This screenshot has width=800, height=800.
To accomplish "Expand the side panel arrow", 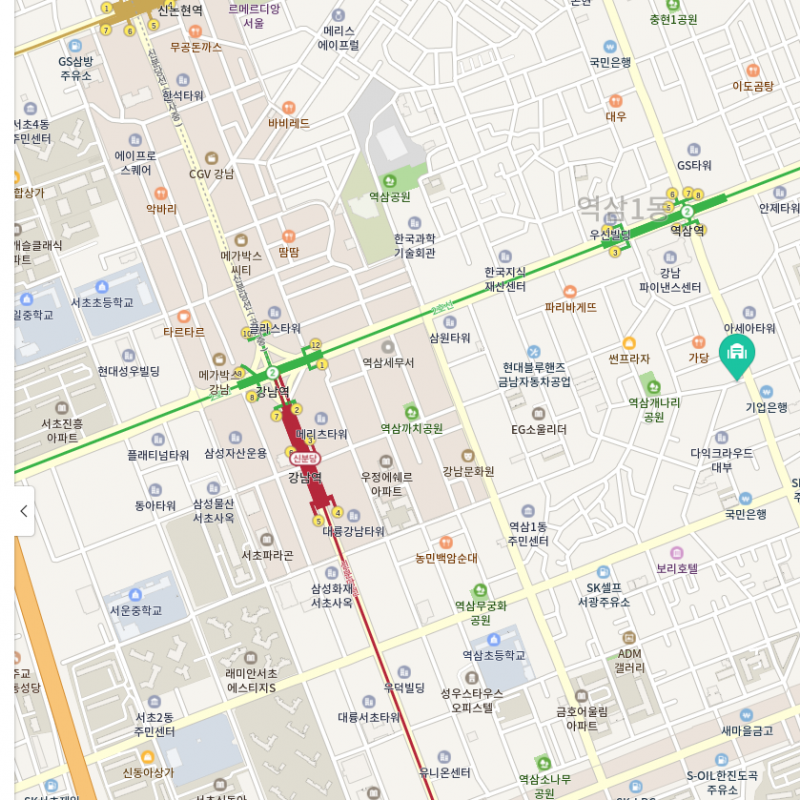I will coord(24,511).
